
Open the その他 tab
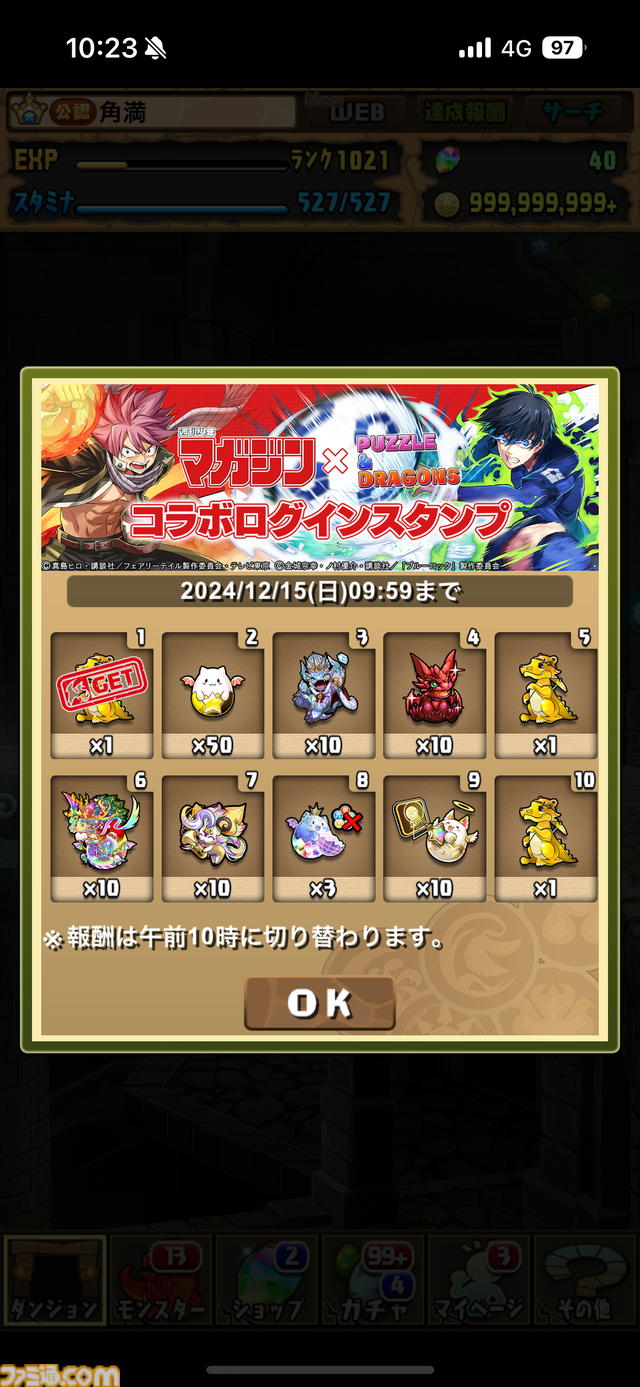(x=584, y=1281)
